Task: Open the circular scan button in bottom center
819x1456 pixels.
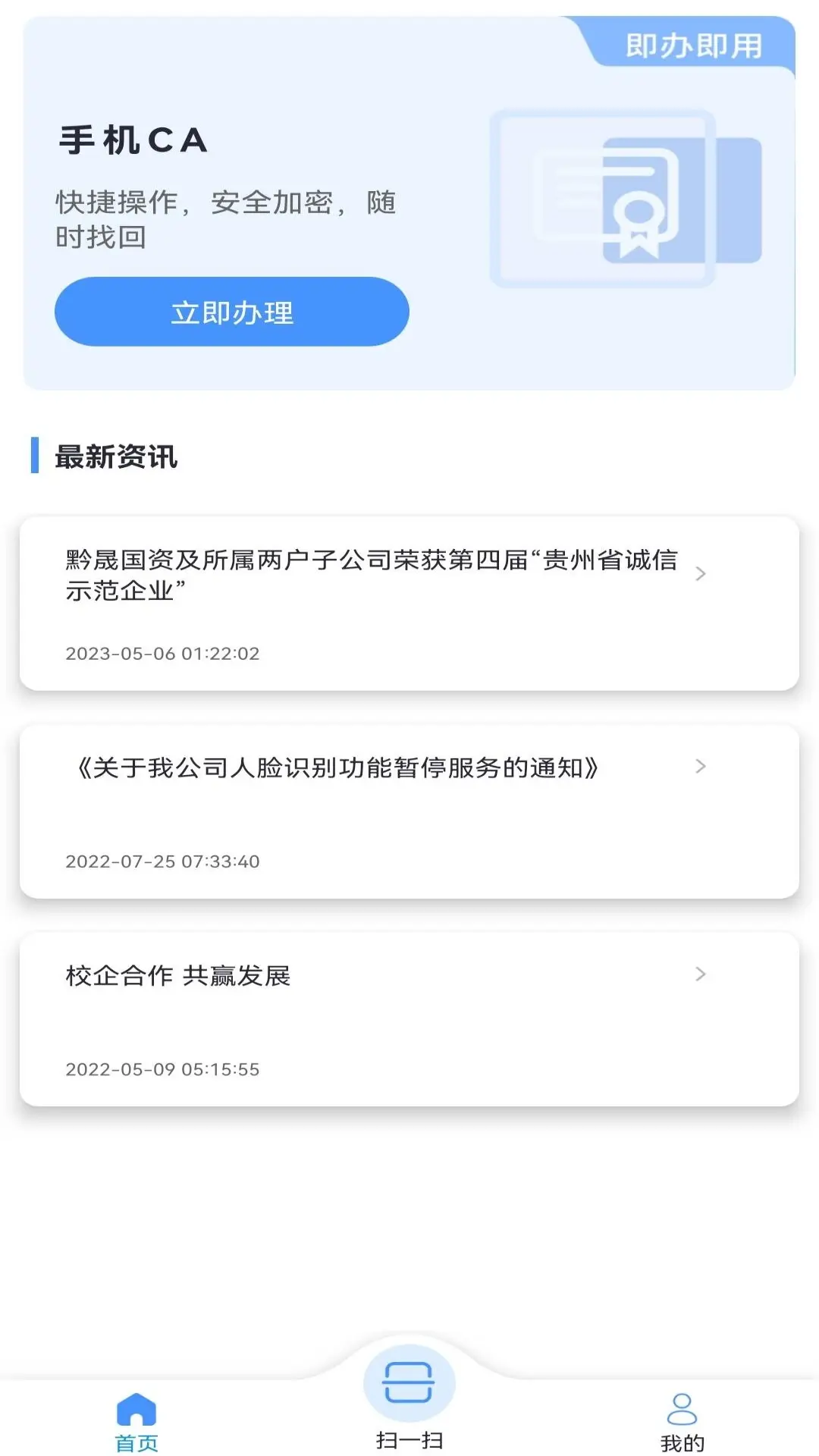Action: [x=408, y=1382]
